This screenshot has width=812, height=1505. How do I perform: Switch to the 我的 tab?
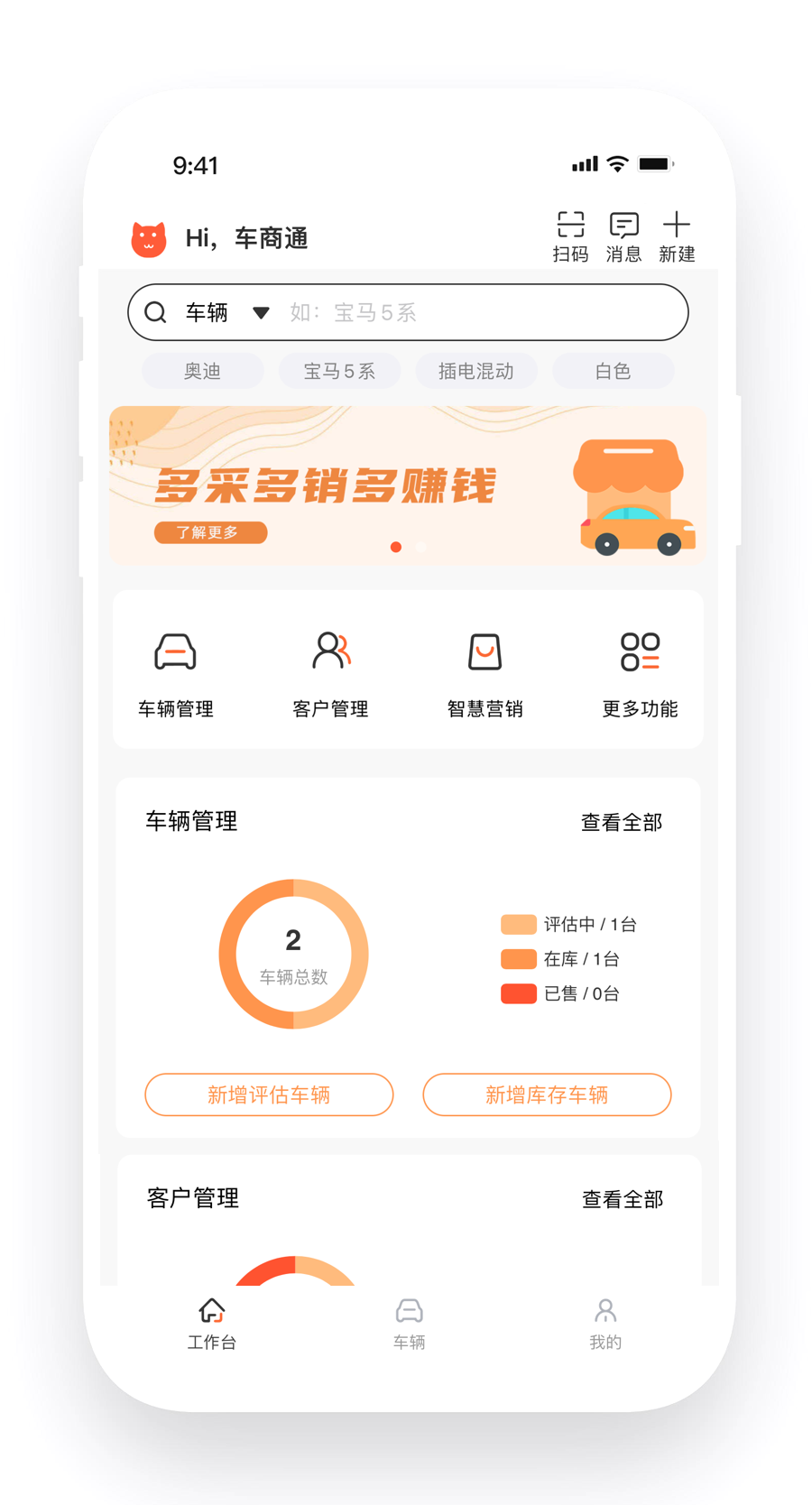605,1324
